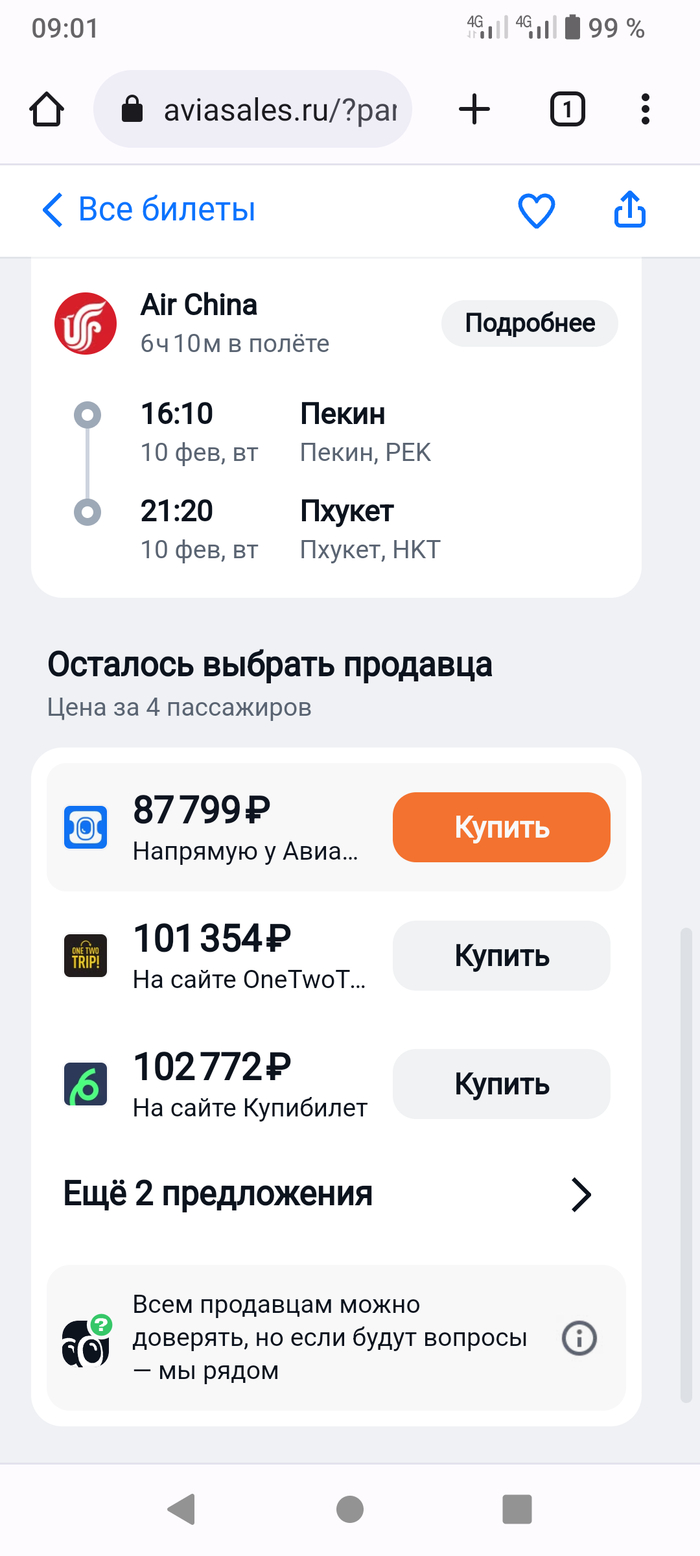
Task: Open the browser overflow menu
Action: pos(645,110)
